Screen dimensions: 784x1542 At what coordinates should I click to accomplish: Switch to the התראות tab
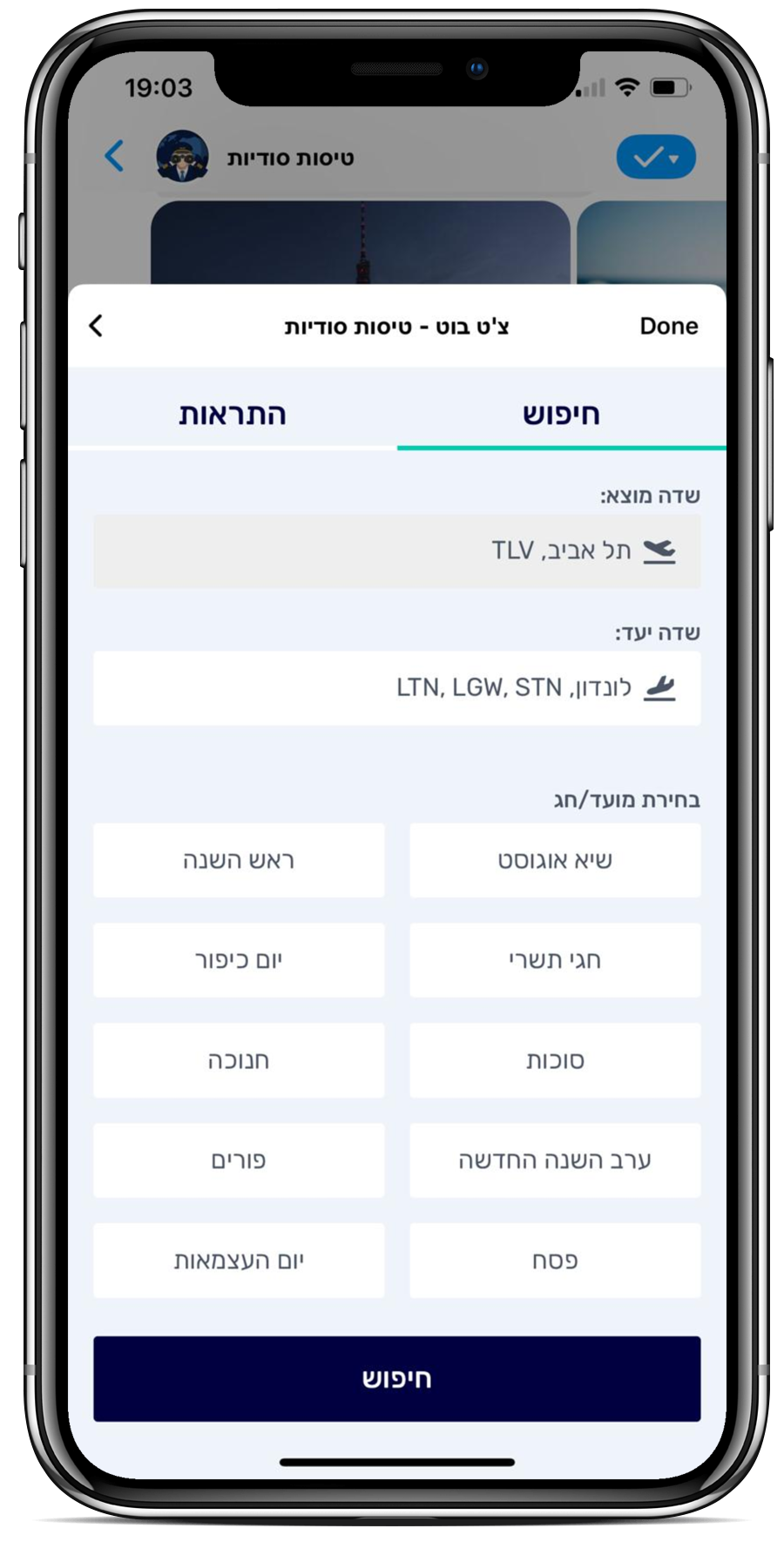pos(233,414)
